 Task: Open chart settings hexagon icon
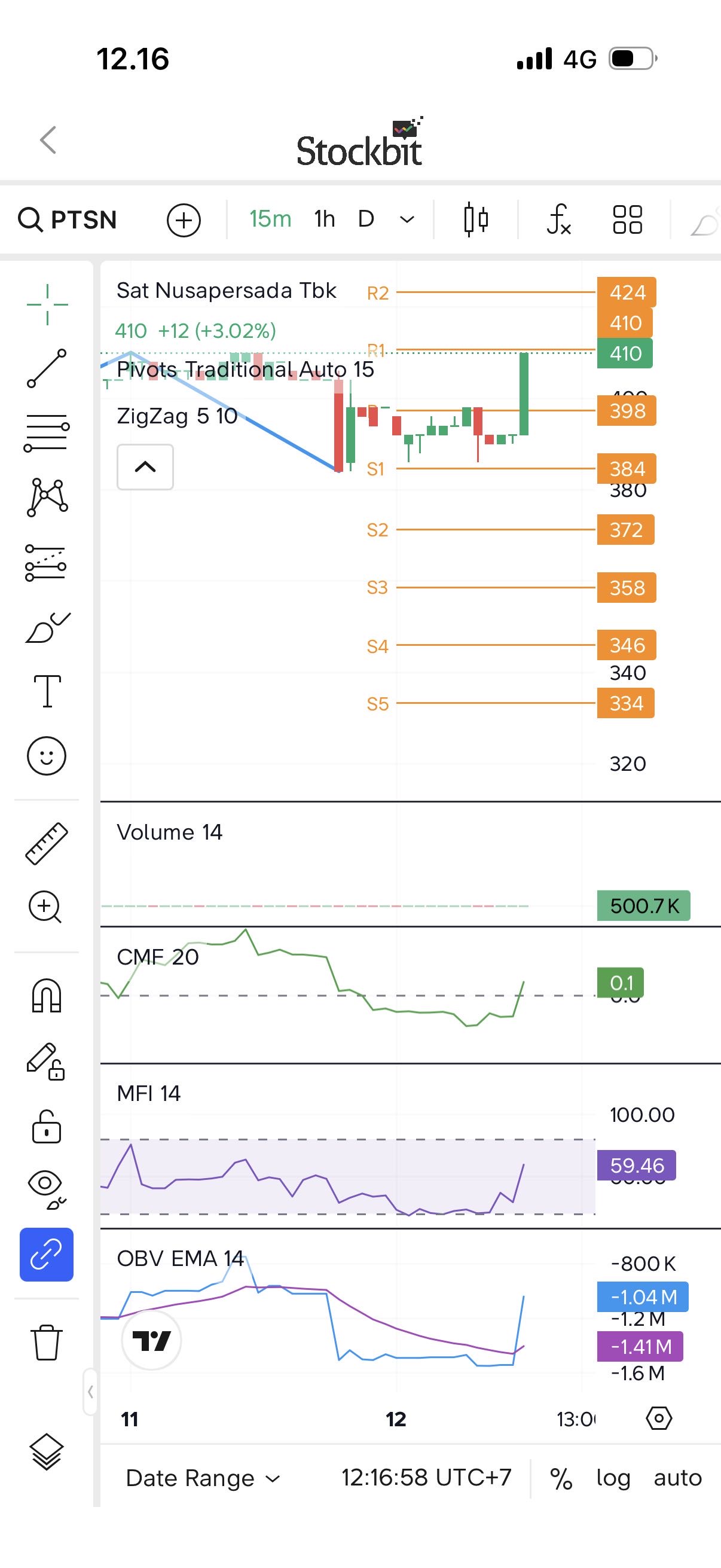(659, 1418)
